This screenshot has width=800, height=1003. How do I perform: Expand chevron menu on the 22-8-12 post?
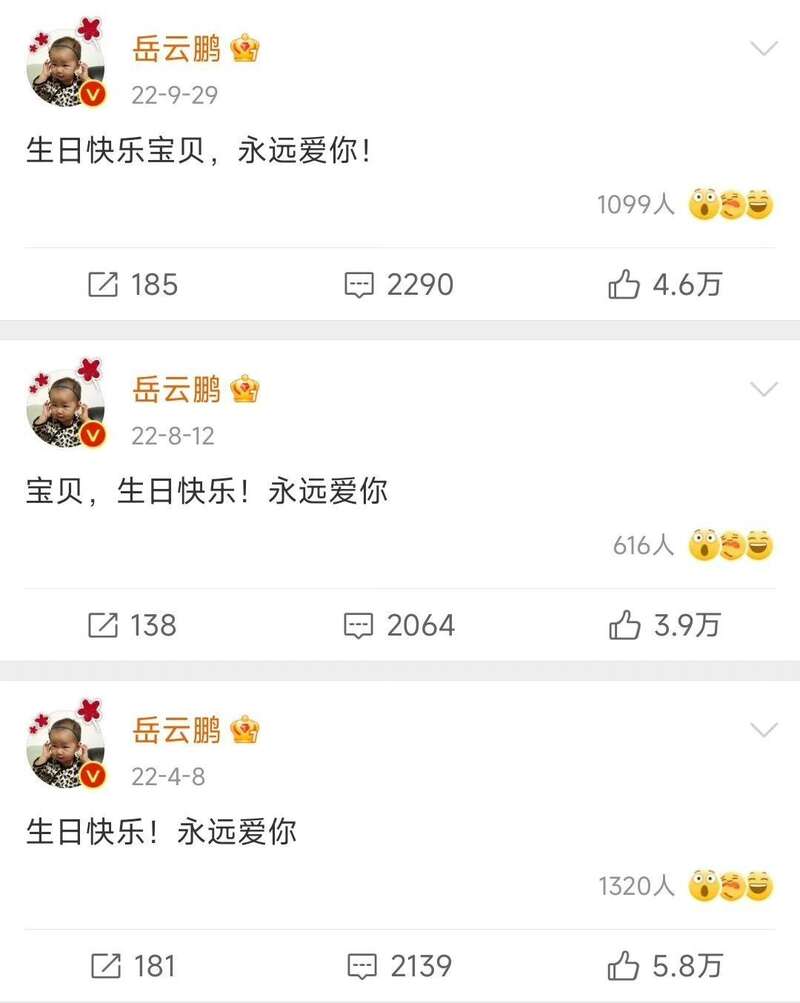(x=764, y=389)
